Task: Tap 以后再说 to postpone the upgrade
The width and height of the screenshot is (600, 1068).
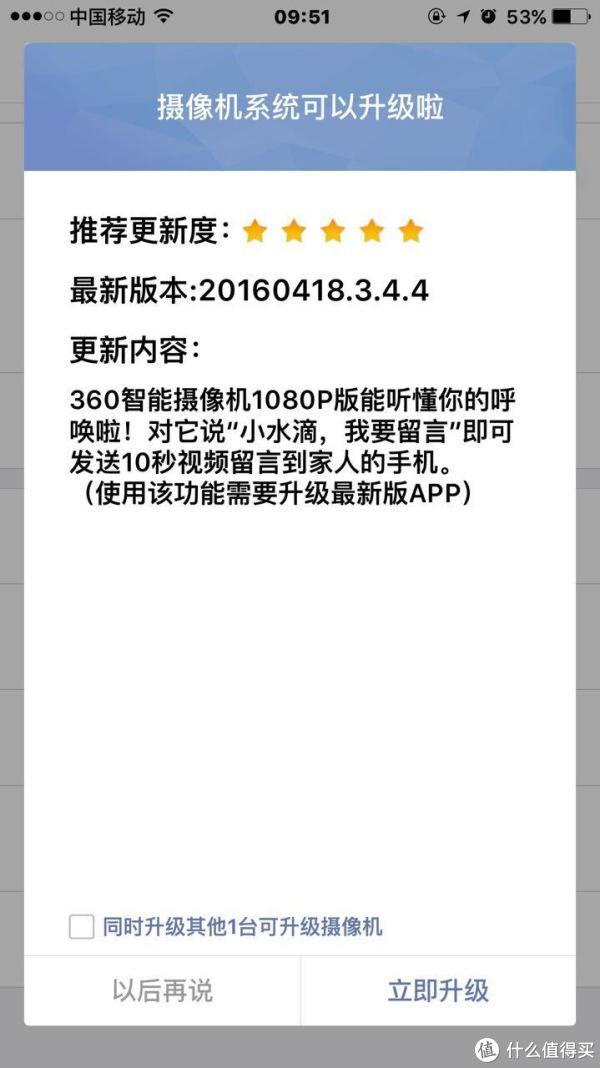Action: coord(162,990)
